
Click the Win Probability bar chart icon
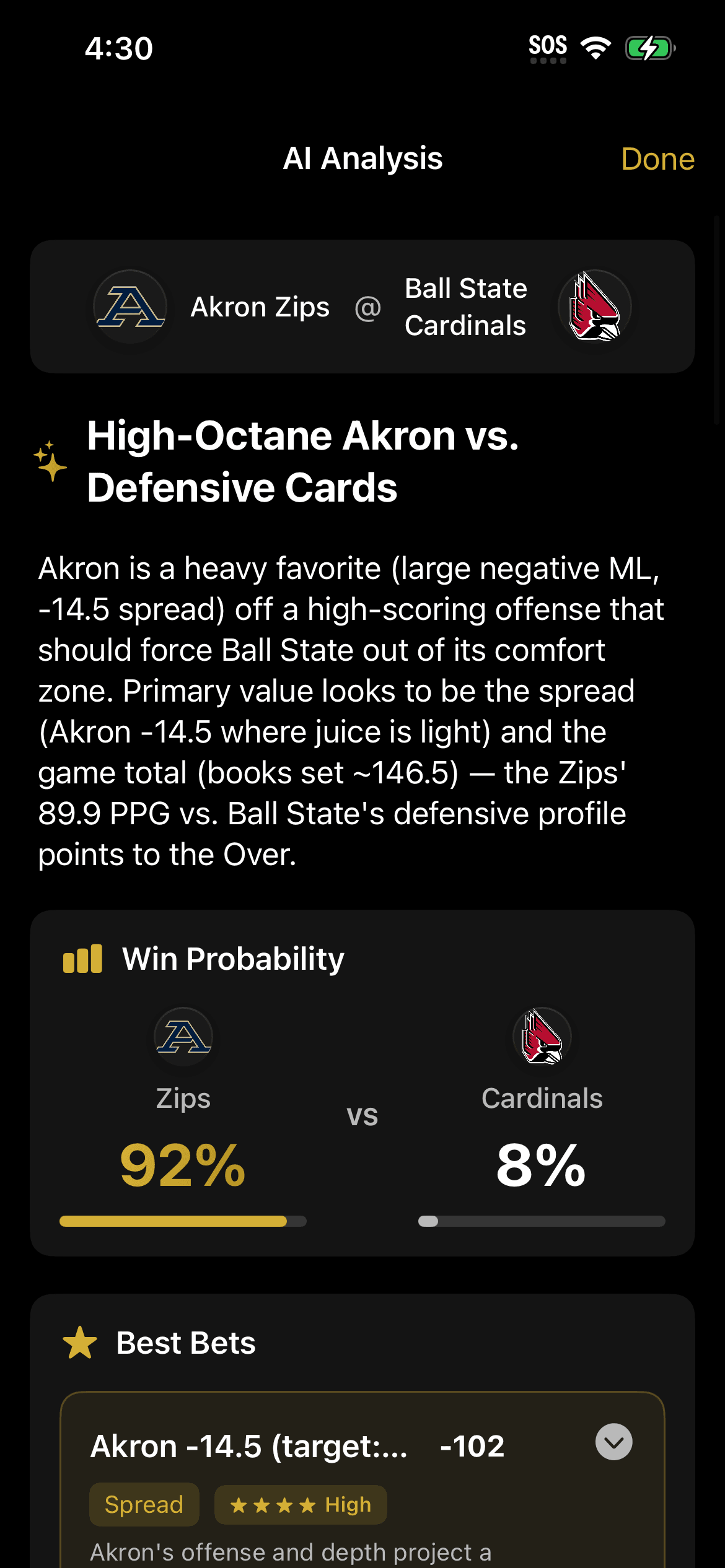click(x=82, y=958)
